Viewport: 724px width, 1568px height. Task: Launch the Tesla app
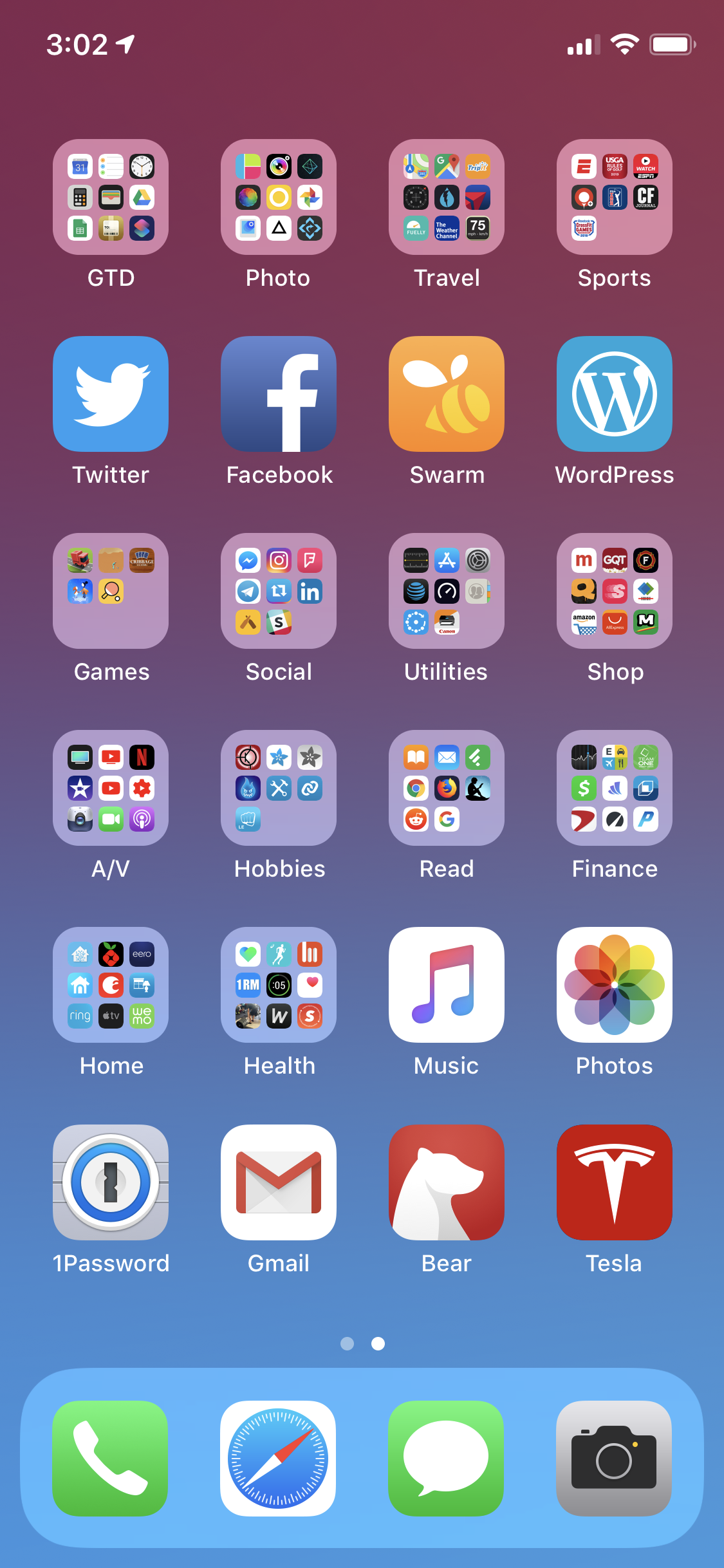coord(615,1182)
